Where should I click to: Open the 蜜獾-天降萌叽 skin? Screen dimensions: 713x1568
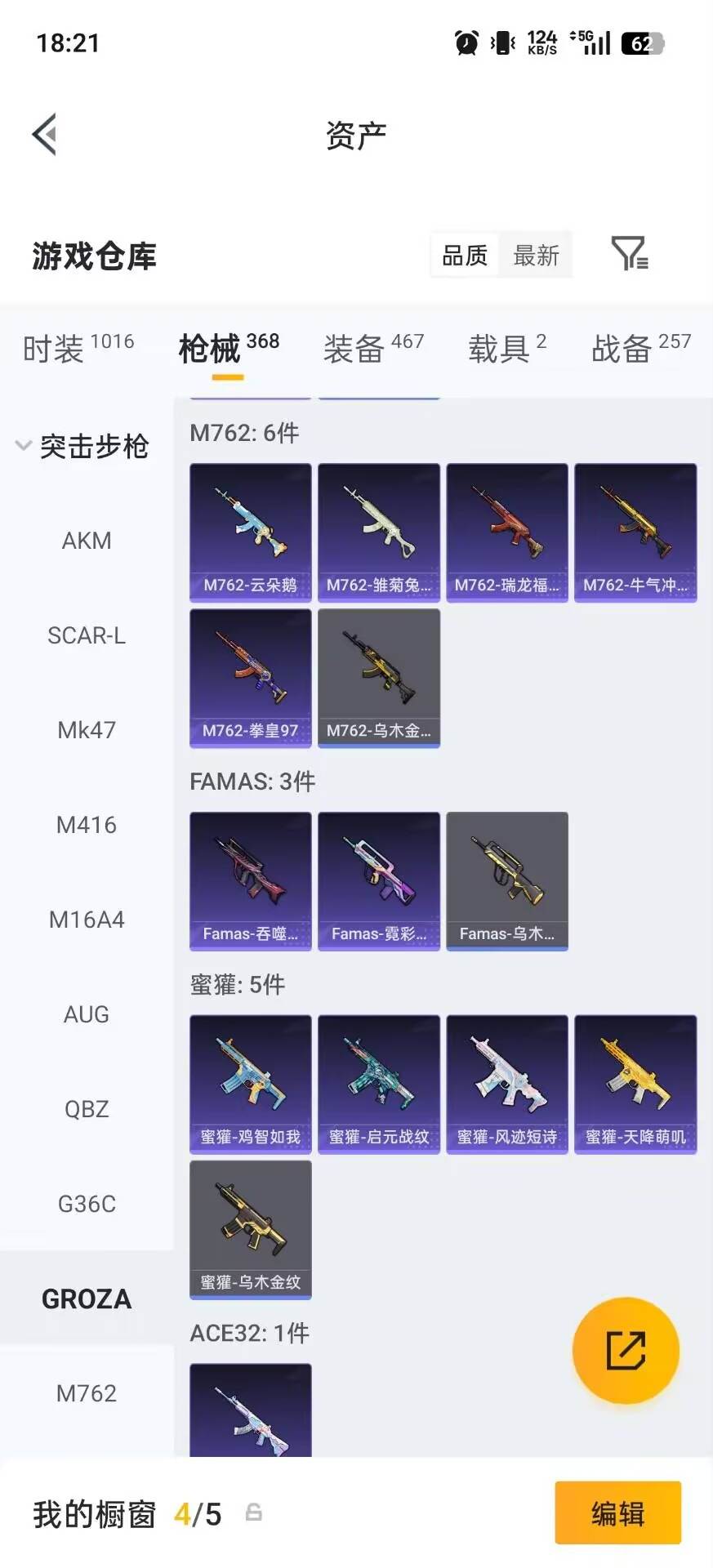635,1085
